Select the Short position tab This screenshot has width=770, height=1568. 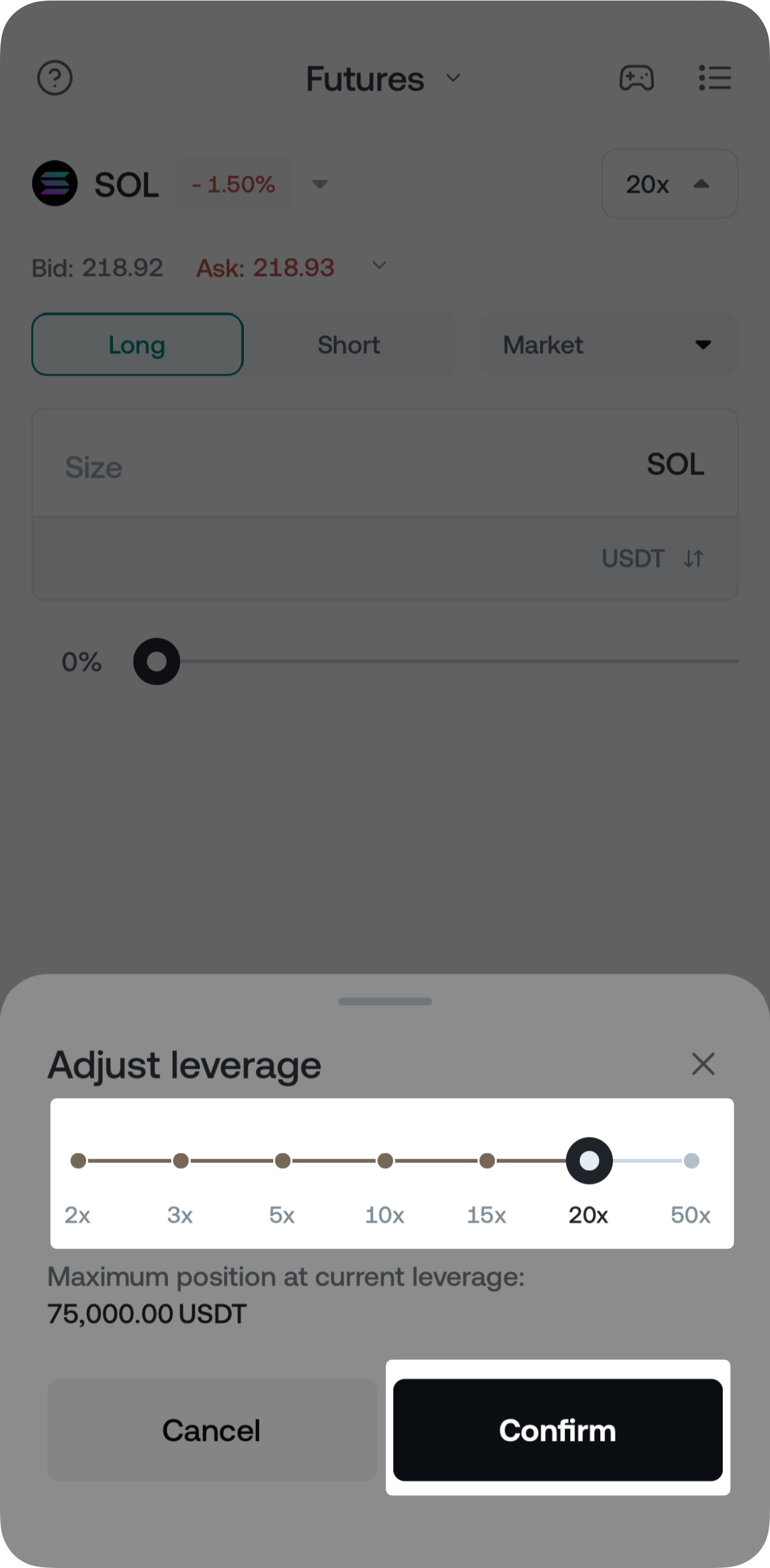click(349, 345)
